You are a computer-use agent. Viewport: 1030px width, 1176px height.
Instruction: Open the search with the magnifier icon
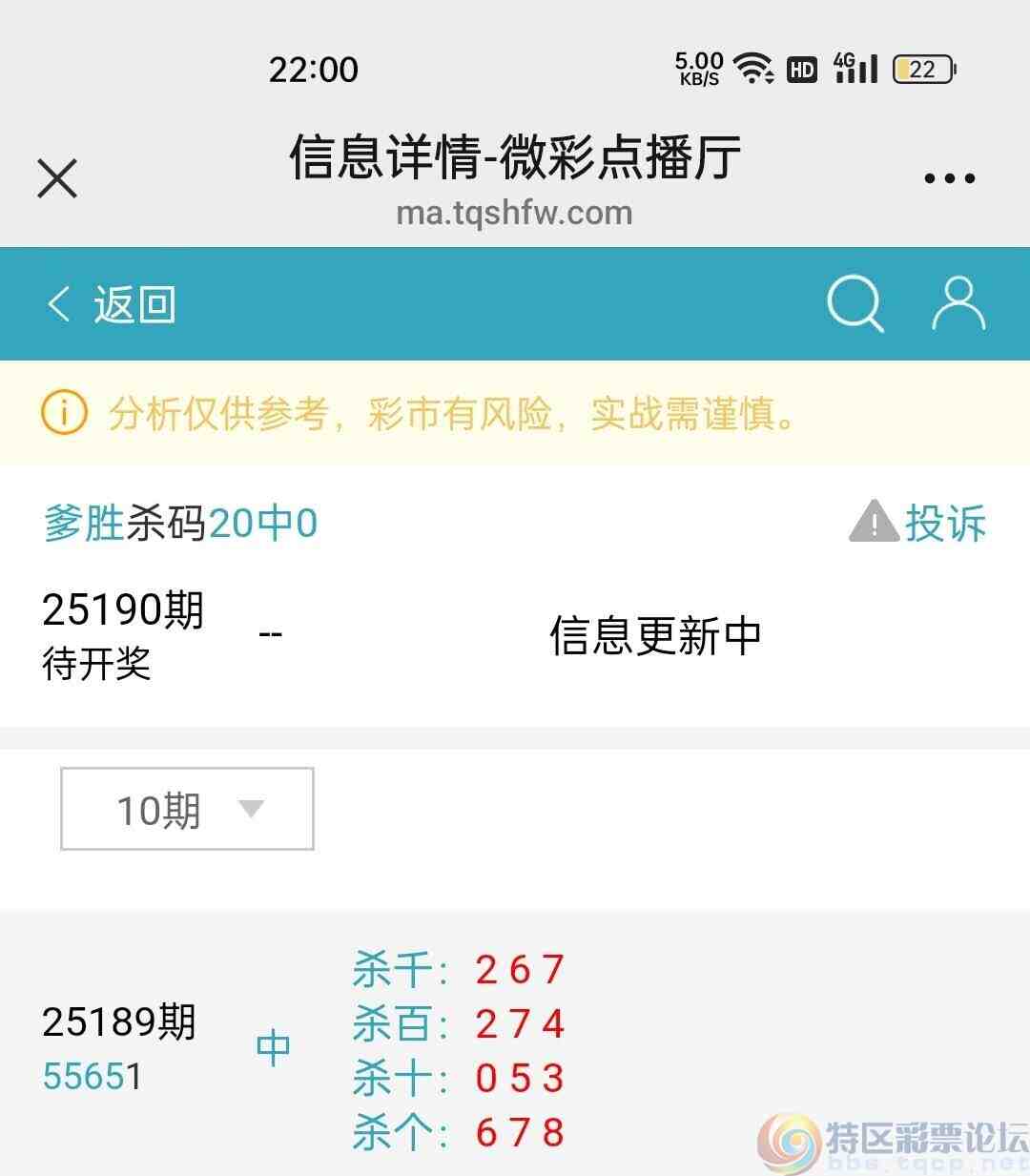[x=855, y=302]
